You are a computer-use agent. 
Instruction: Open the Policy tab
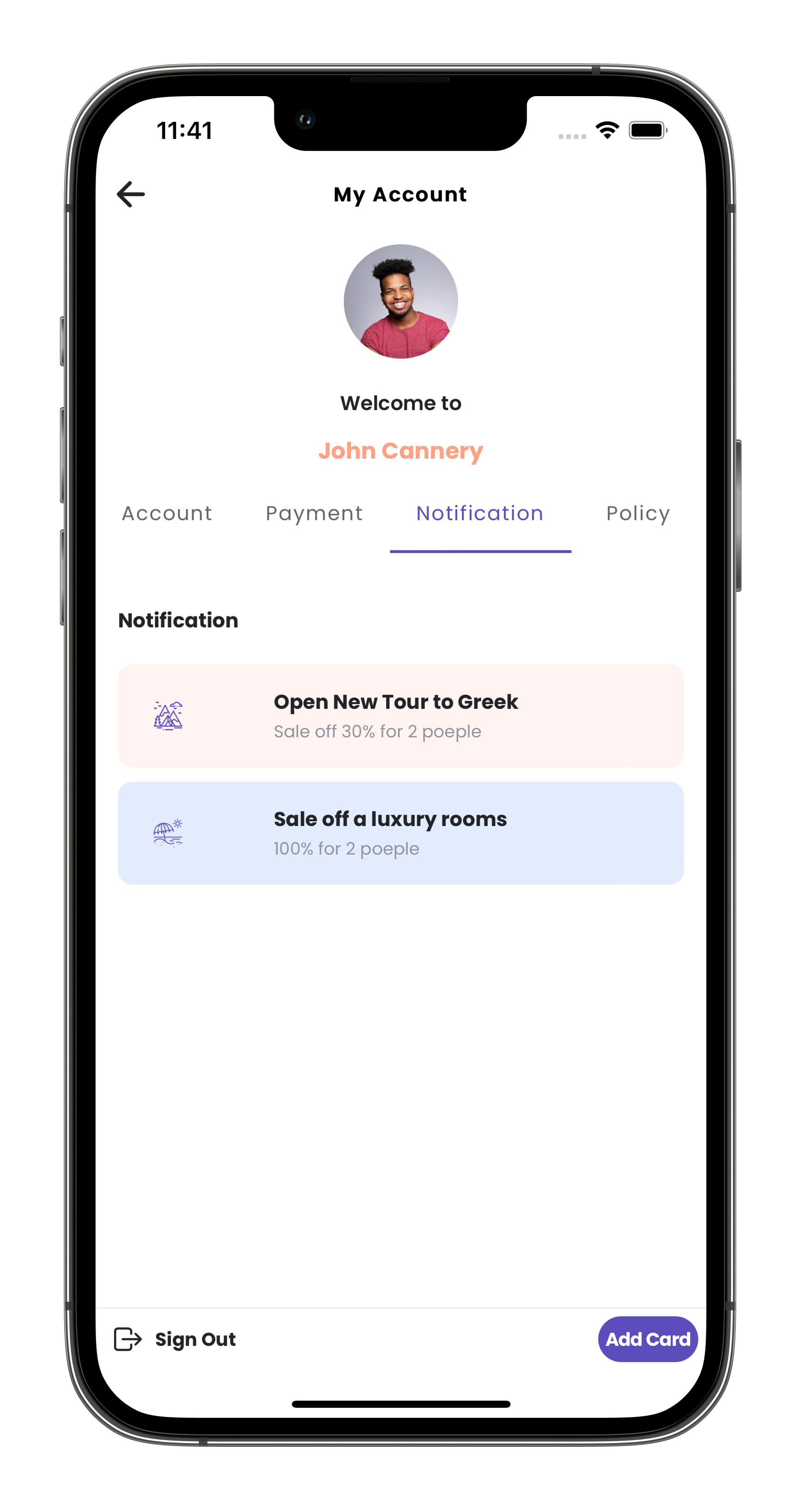(638, 514)
